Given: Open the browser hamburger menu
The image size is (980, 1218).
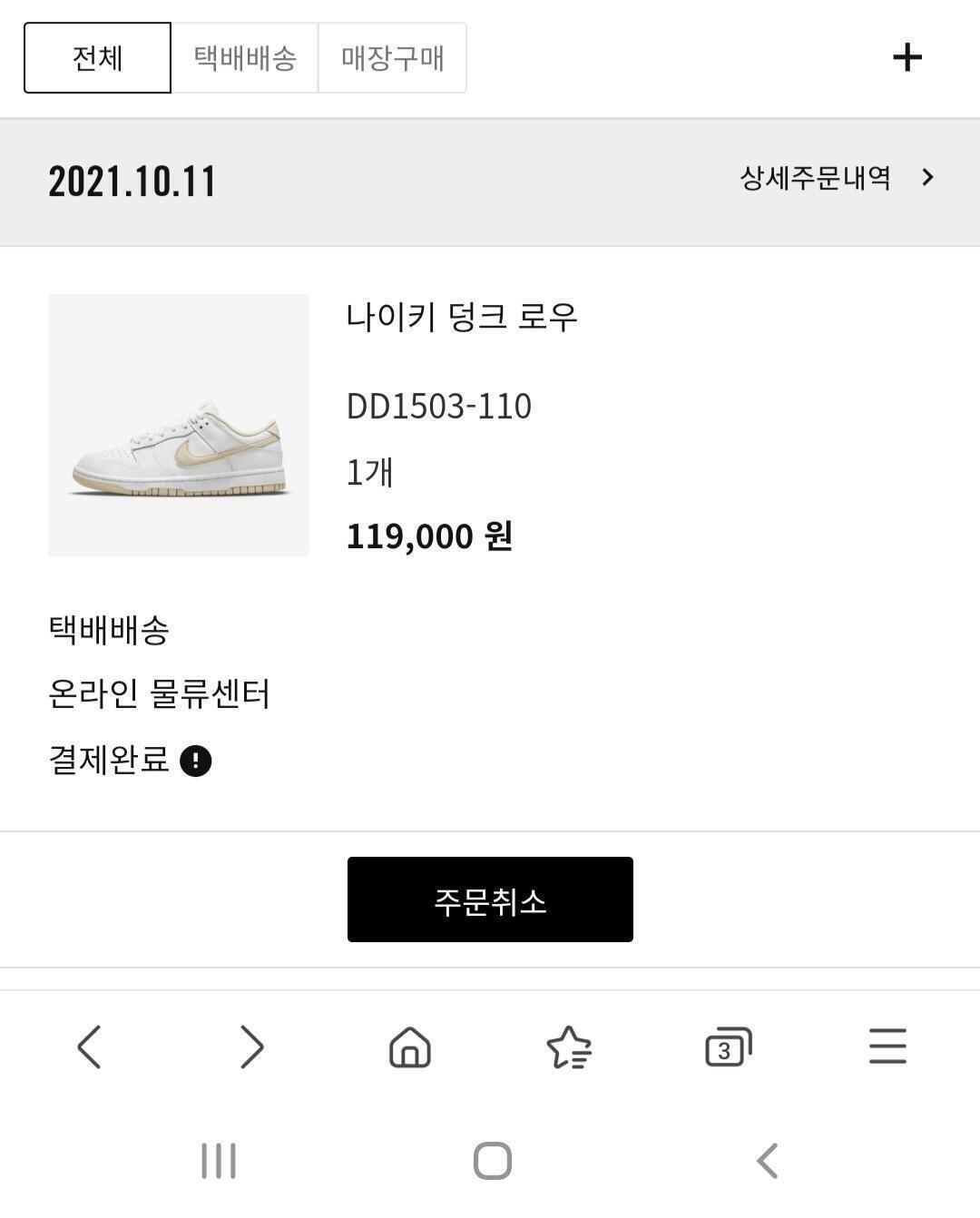Looking at the screenshot, I should (x=887, y=1046).
